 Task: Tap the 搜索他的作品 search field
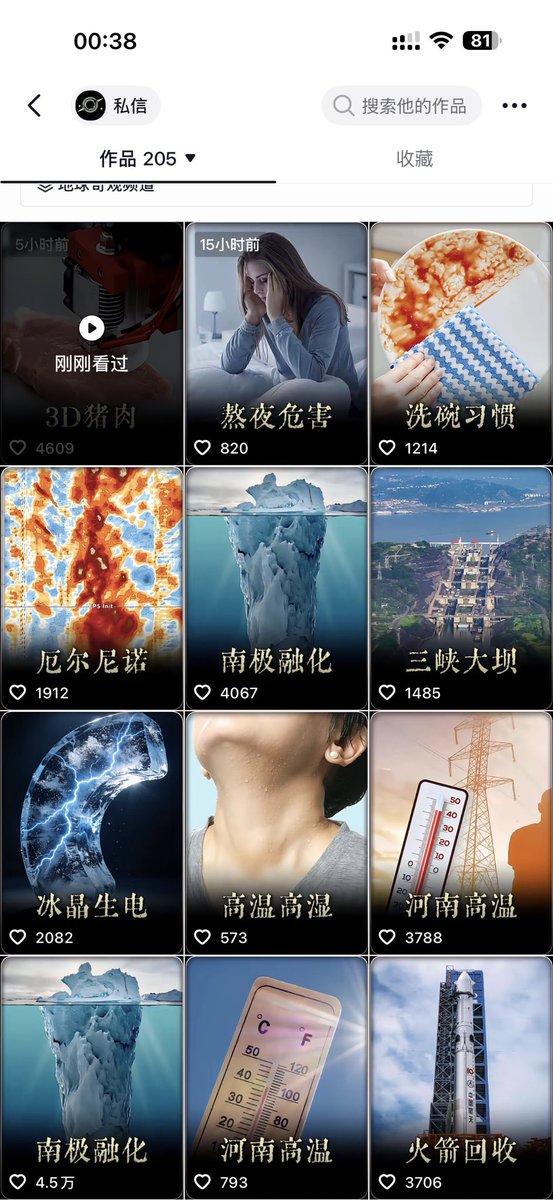tap(402, 106)
